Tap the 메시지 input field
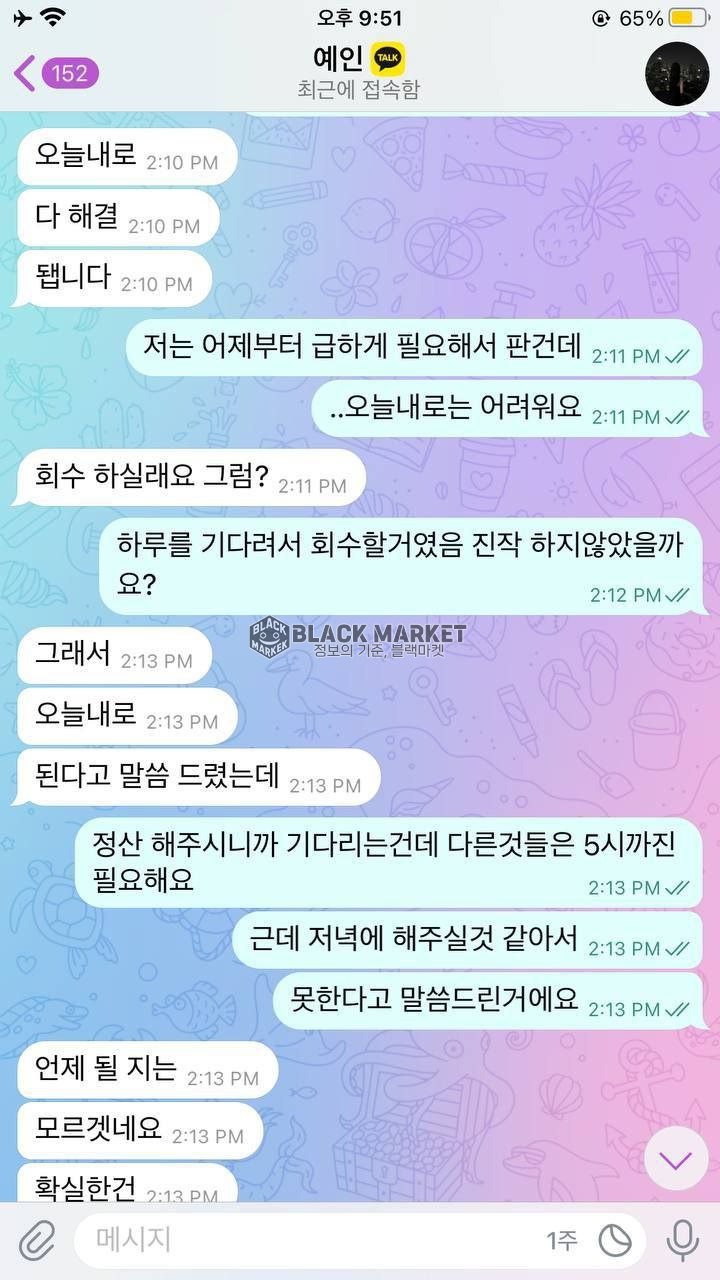The image size is (720, 1280). (300, 1240)
